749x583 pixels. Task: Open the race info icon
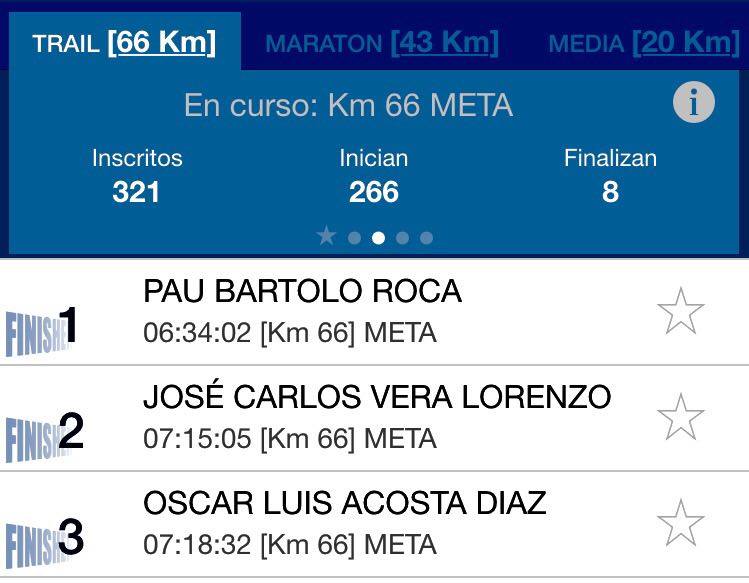pos(693,102)
